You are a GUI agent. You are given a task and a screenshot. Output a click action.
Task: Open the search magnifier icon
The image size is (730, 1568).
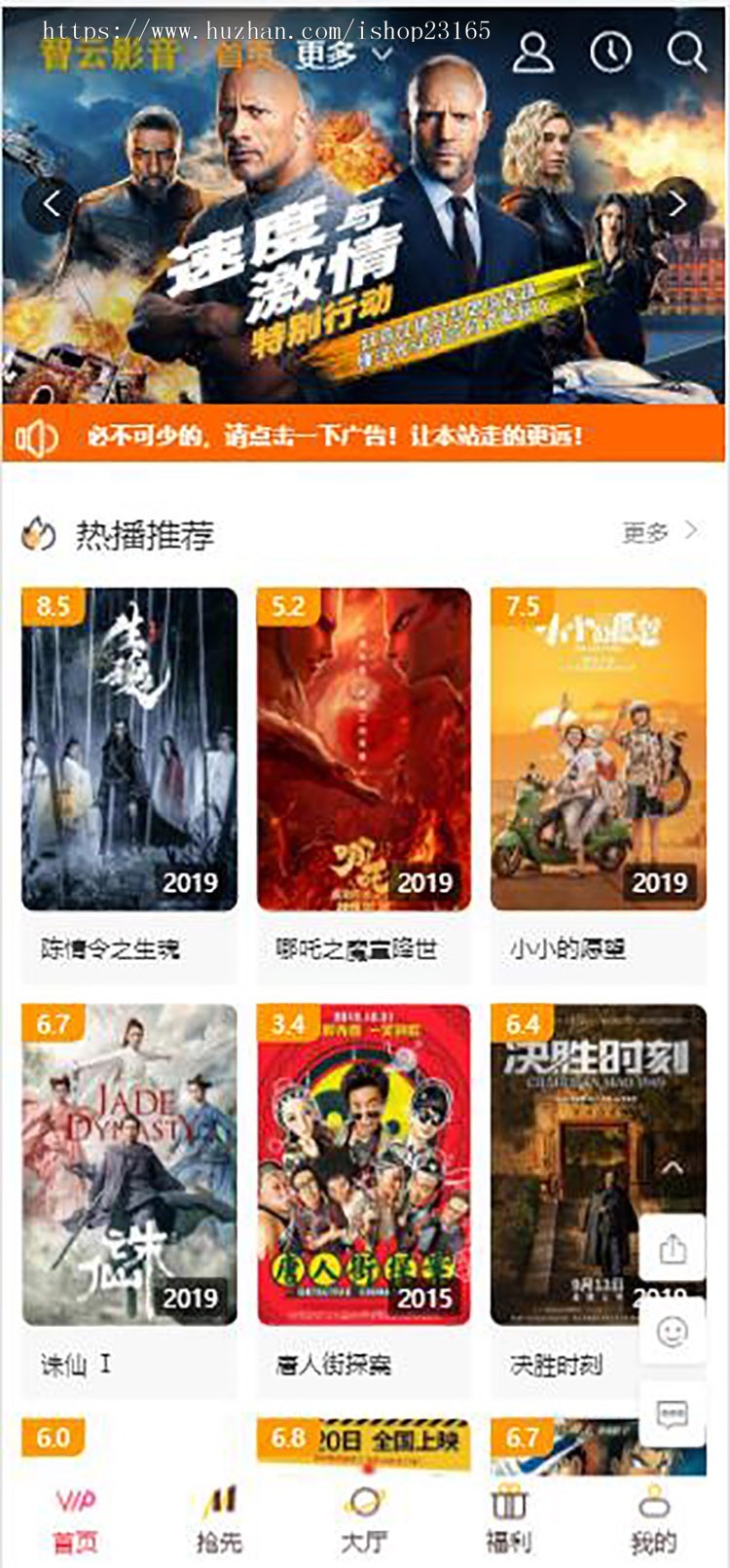[686, 52]
